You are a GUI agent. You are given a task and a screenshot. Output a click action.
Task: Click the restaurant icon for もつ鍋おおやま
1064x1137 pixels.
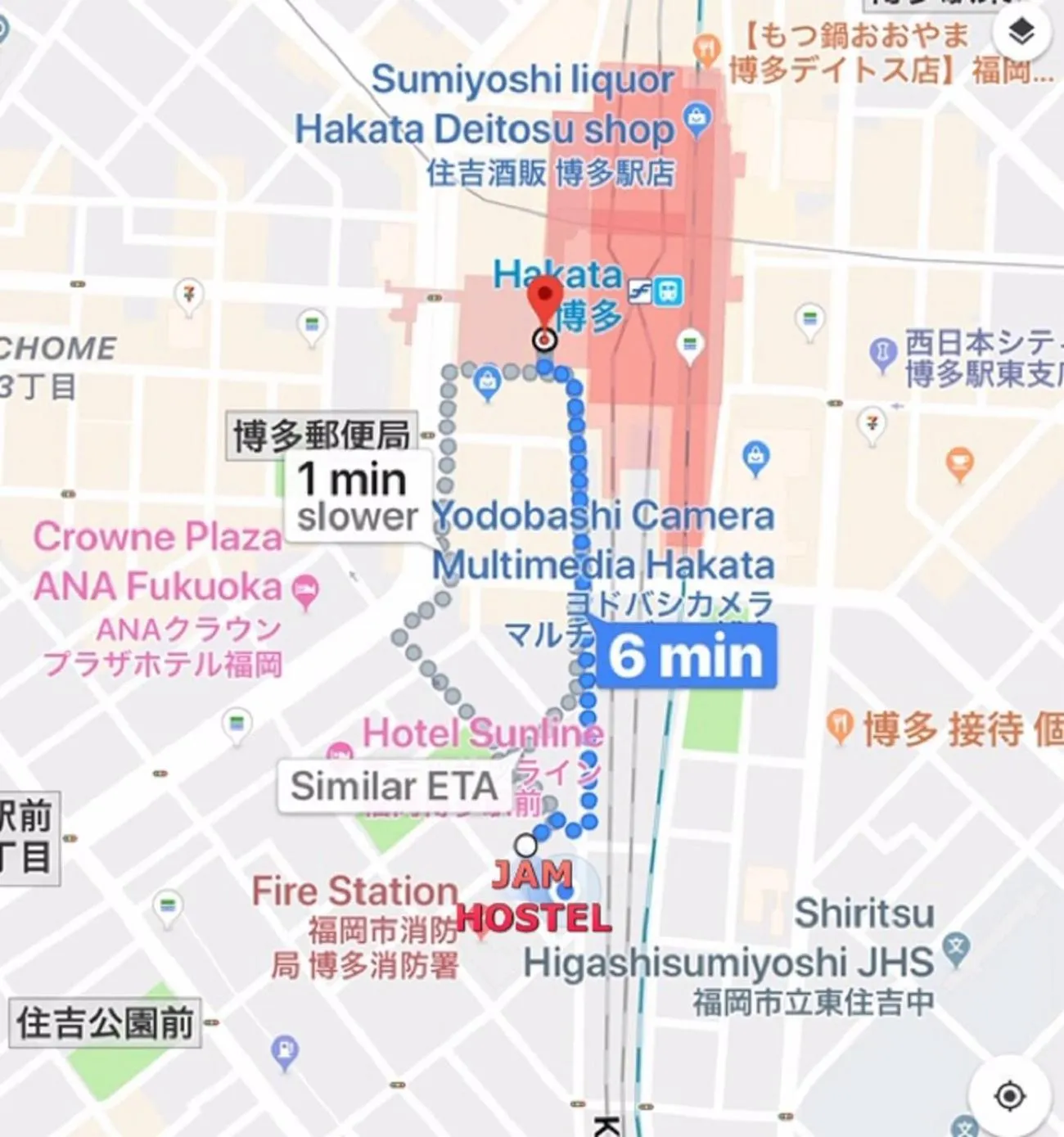click(706, 47)
